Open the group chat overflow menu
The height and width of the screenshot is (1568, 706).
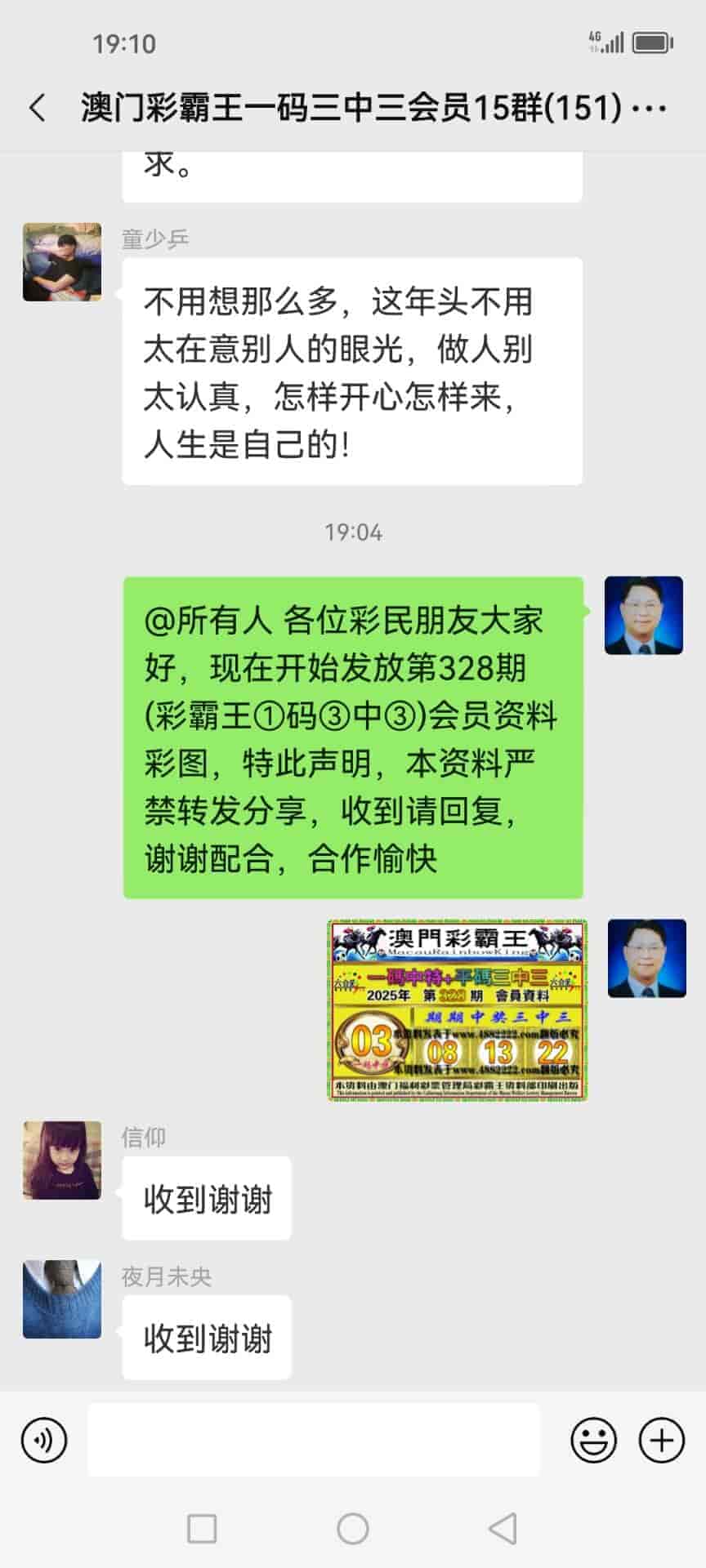click(x=650, y=108)
